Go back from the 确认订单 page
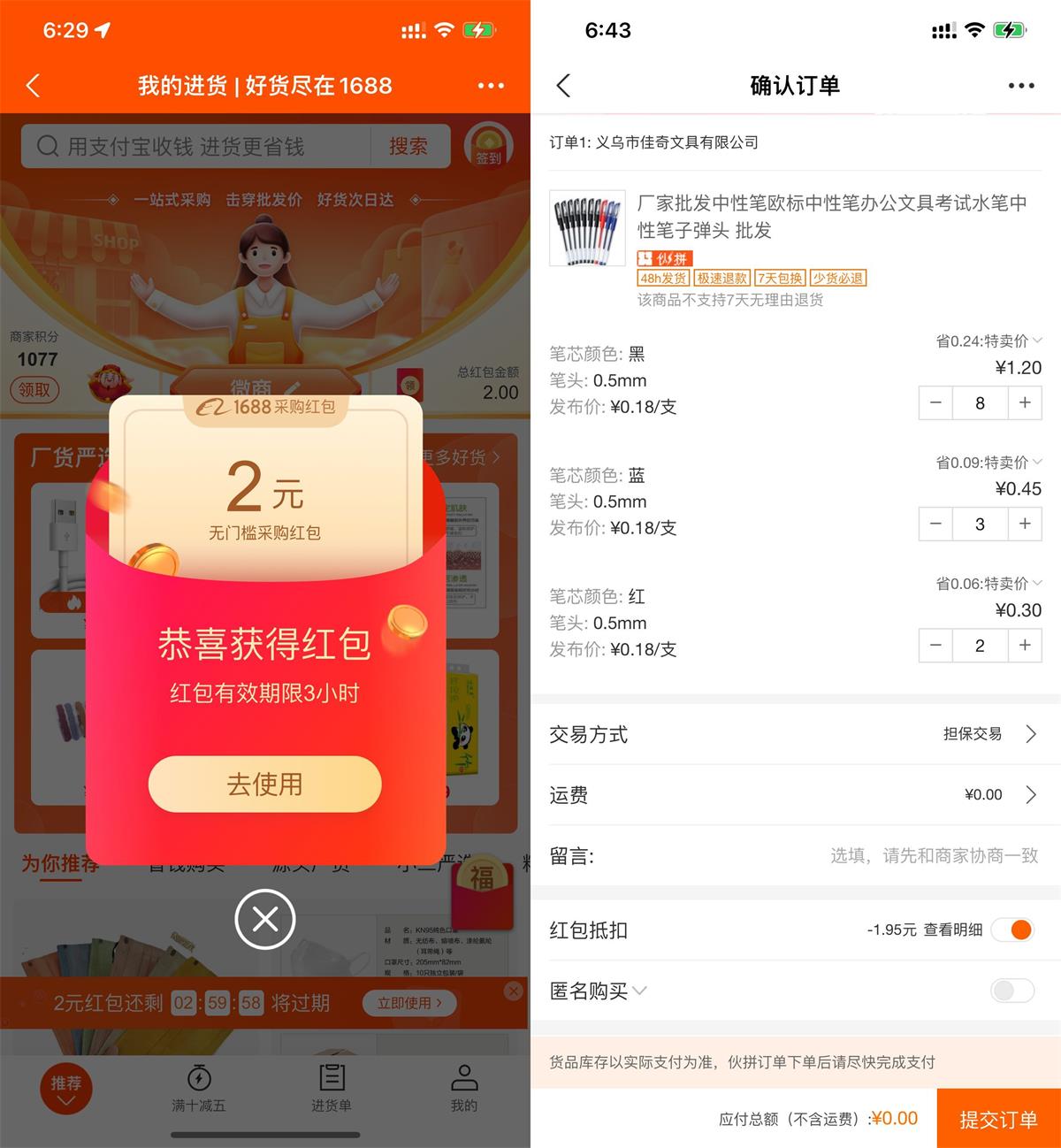This screenshot has width=1061, height=1148. (x=564, y=86)
